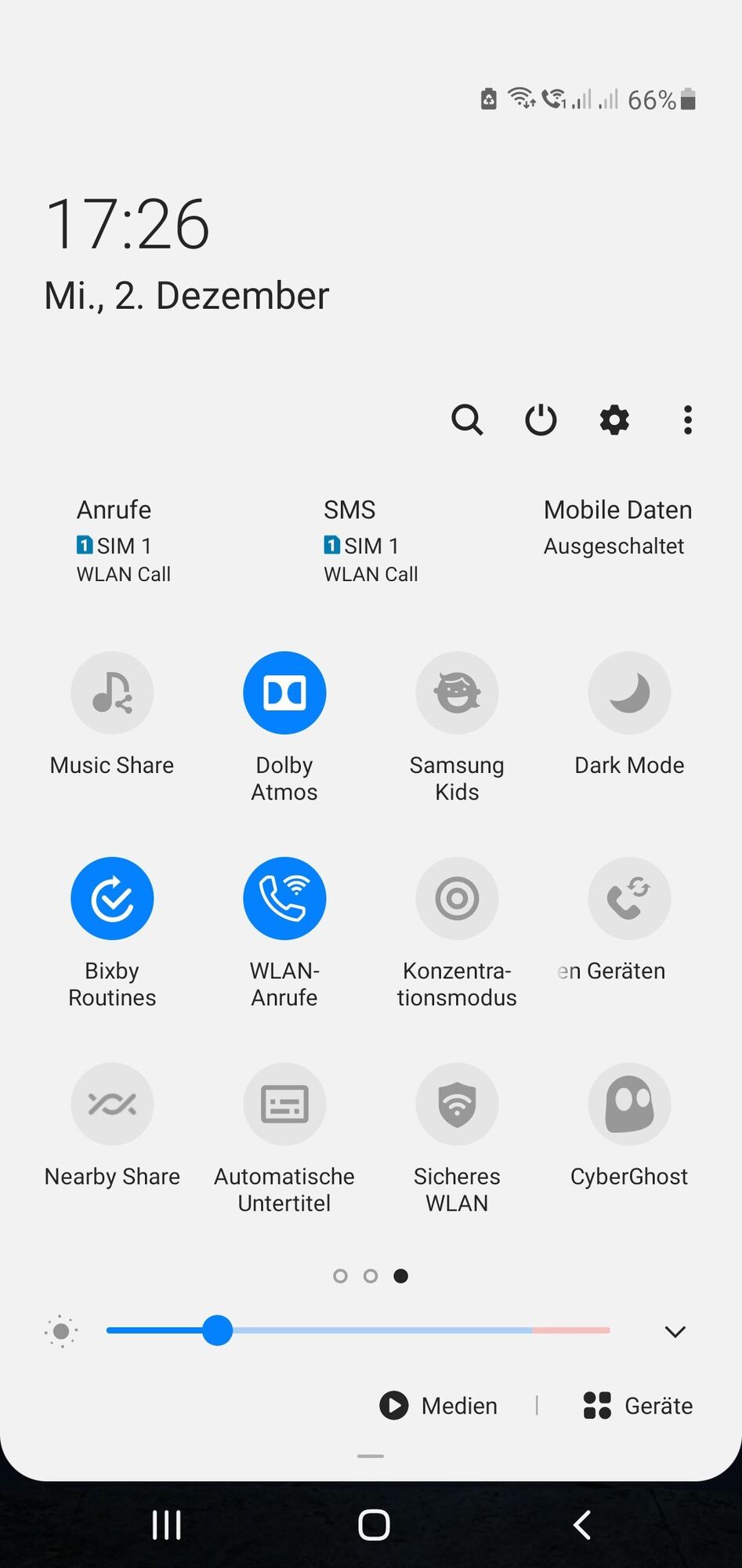The height and width of the screenshot is (1568, 742).
Task: Enable Automatische Untertitel
Action: (x=284, y=1104)
